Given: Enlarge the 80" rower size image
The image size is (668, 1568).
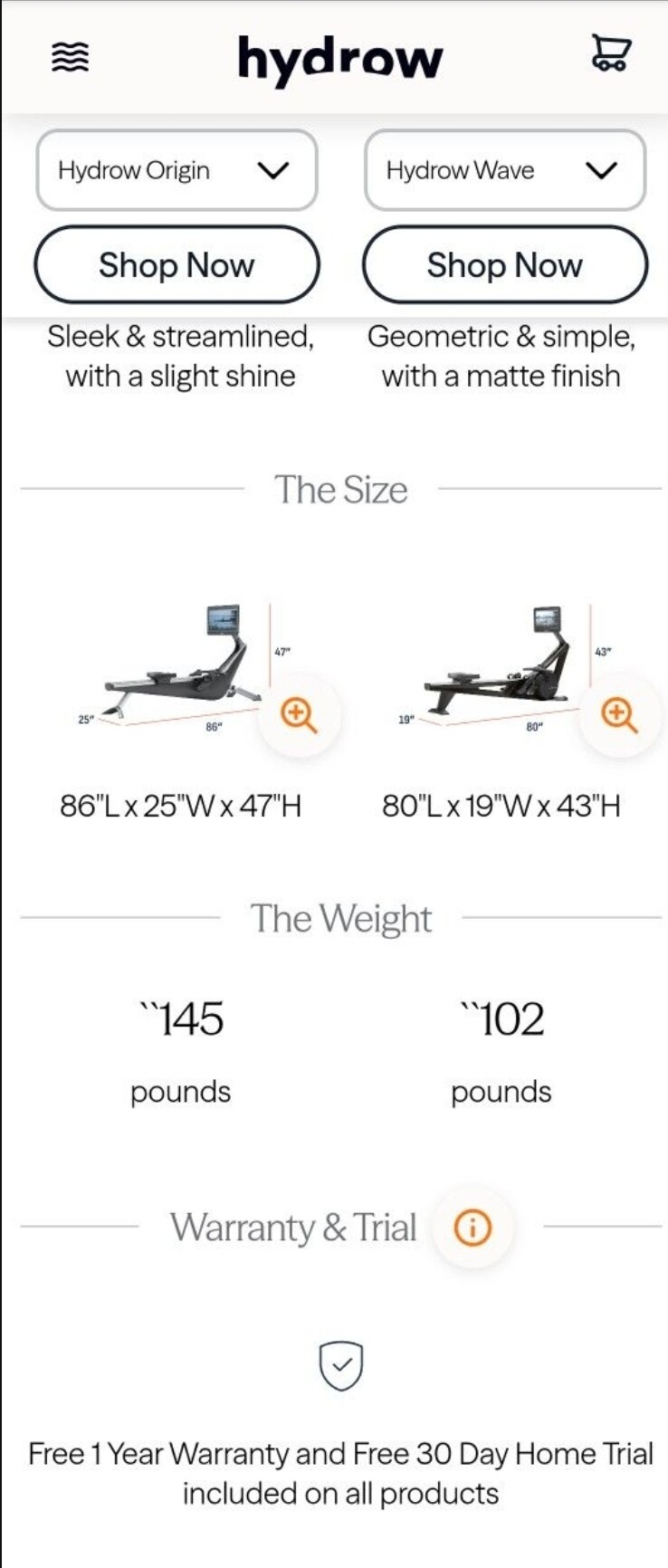Looking at the screenshot, I should pyautogui.click(x=619, y=715).
